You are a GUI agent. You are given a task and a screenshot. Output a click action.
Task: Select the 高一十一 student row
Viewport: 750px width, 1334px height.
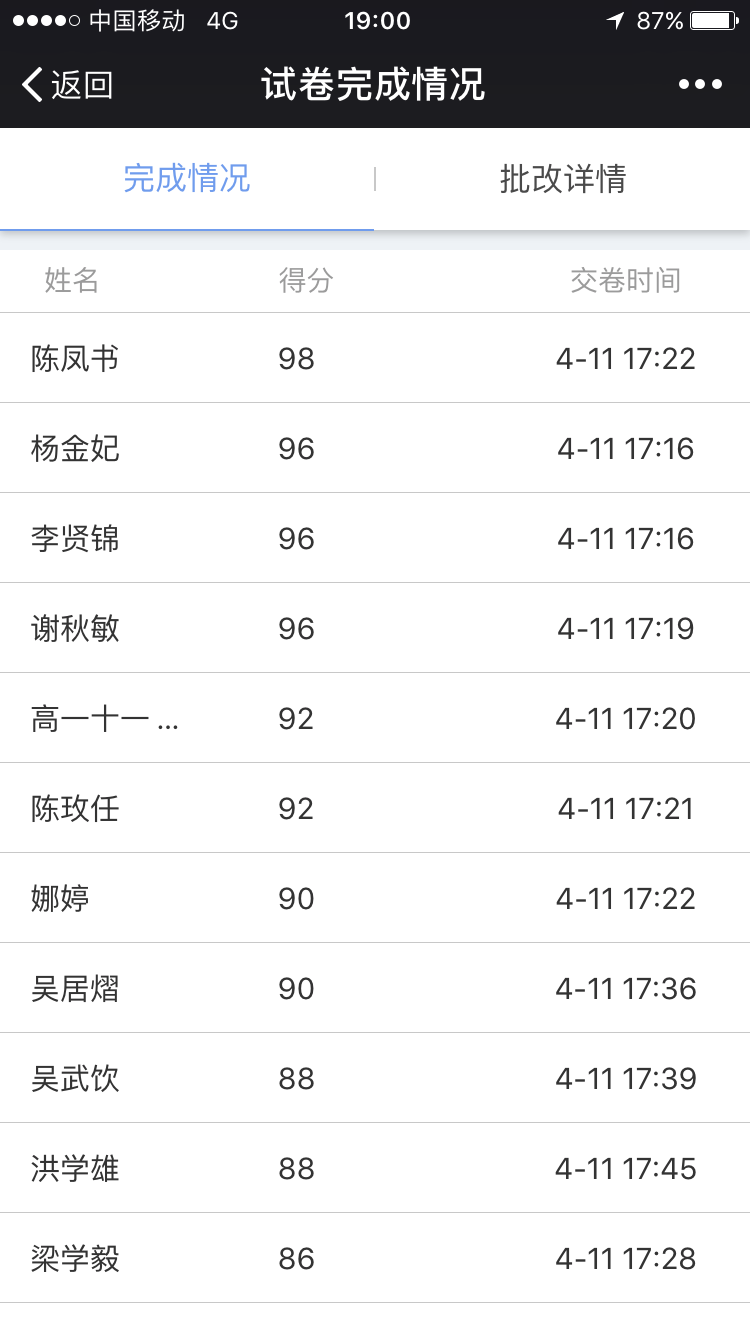tap(375, 718)
